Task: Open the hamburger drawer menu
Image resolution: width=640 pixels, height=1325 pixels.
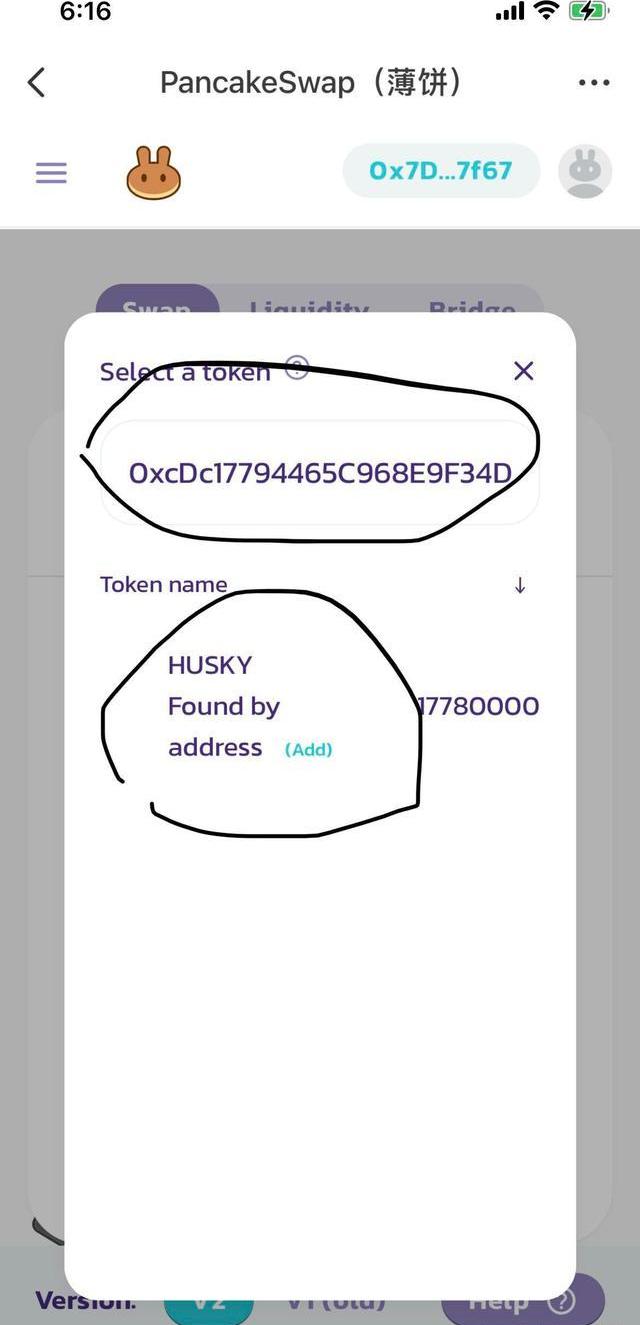Action: click(x=51, y=173)
